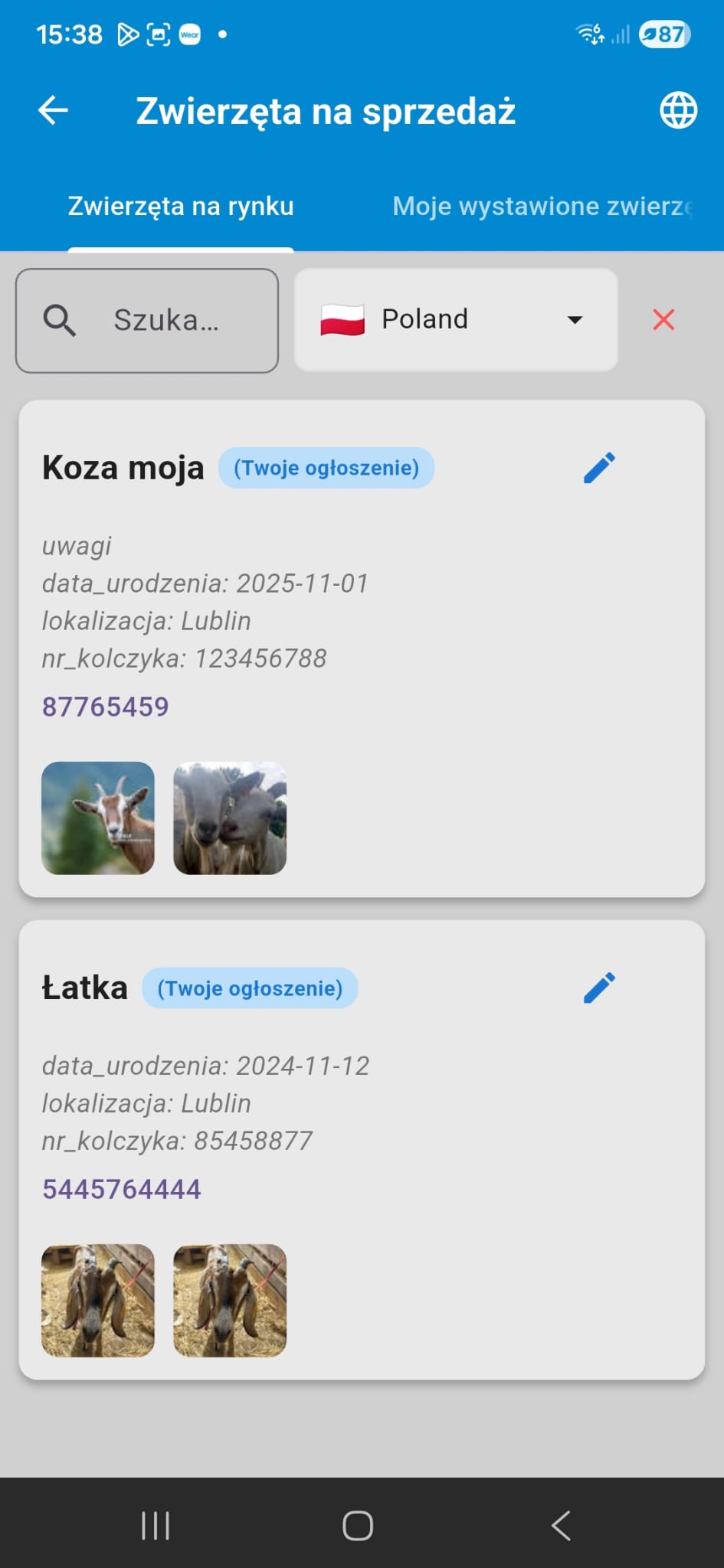Open the Android recent apps button

pos(156,1524)
